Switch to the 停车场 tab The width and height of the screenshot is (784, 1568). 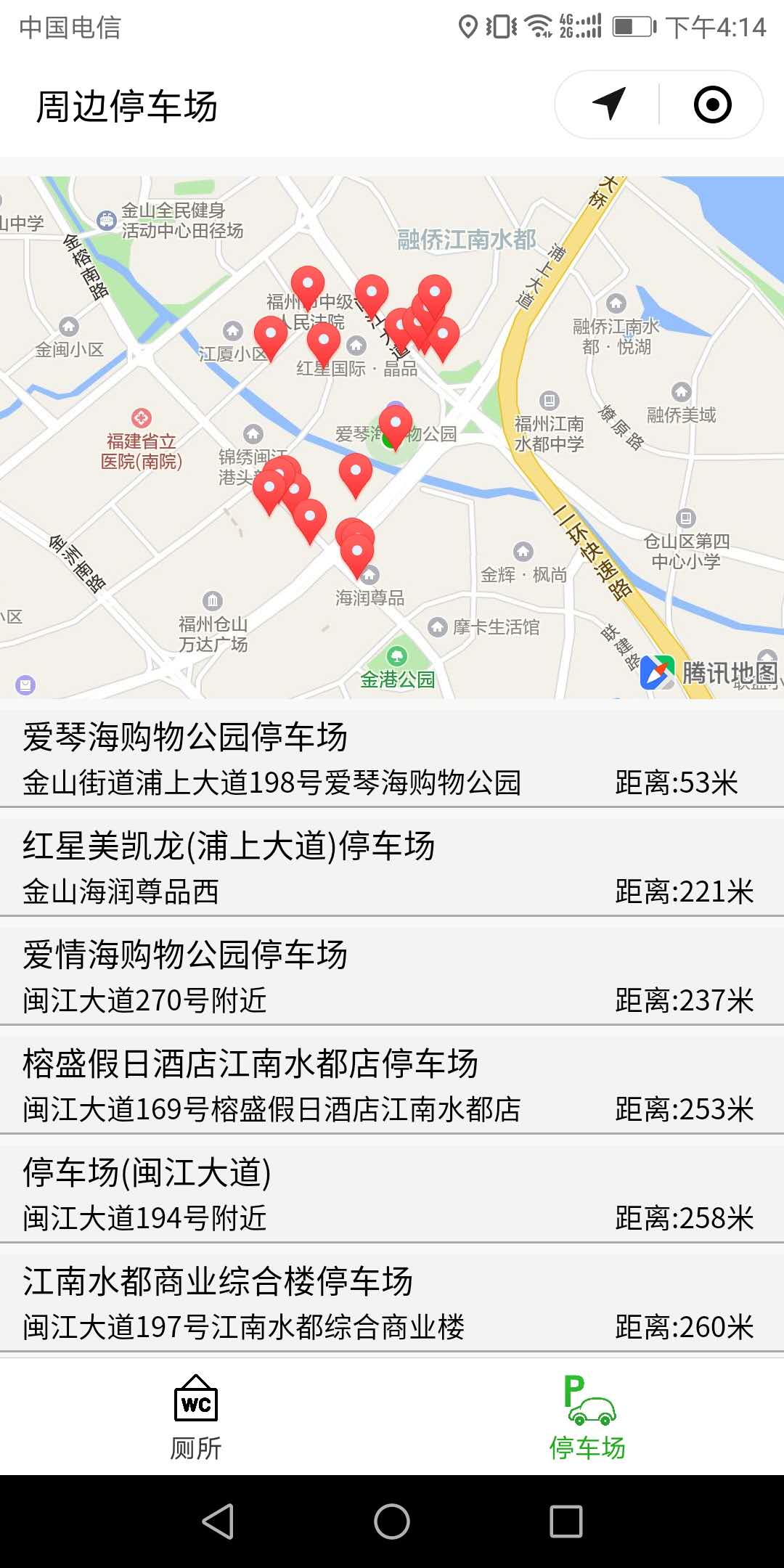(588, 1417)
